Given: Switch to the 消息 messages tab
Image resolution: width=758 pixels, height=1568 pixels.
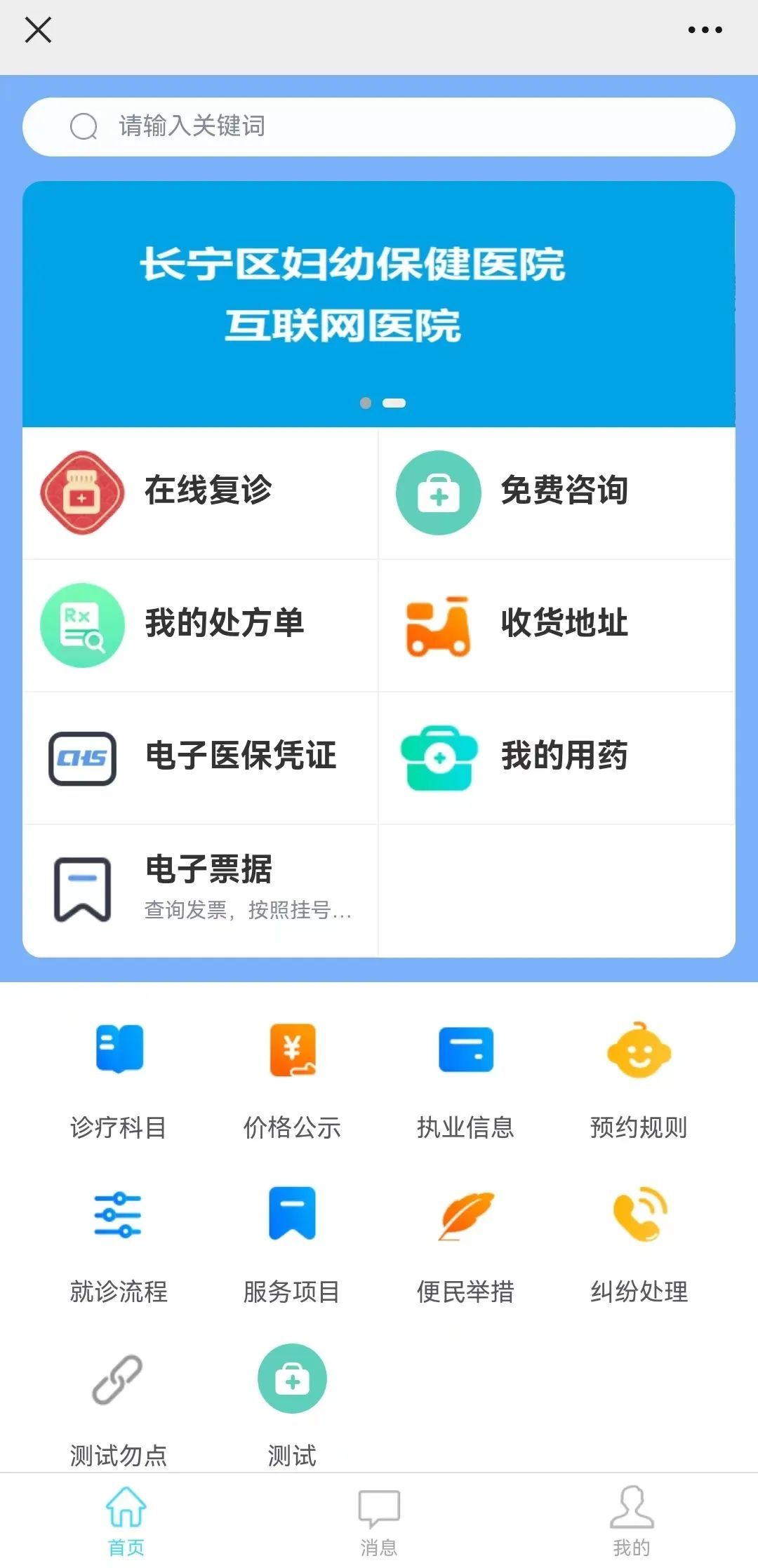Looking at the screenshot, I should pos(379,1520).
